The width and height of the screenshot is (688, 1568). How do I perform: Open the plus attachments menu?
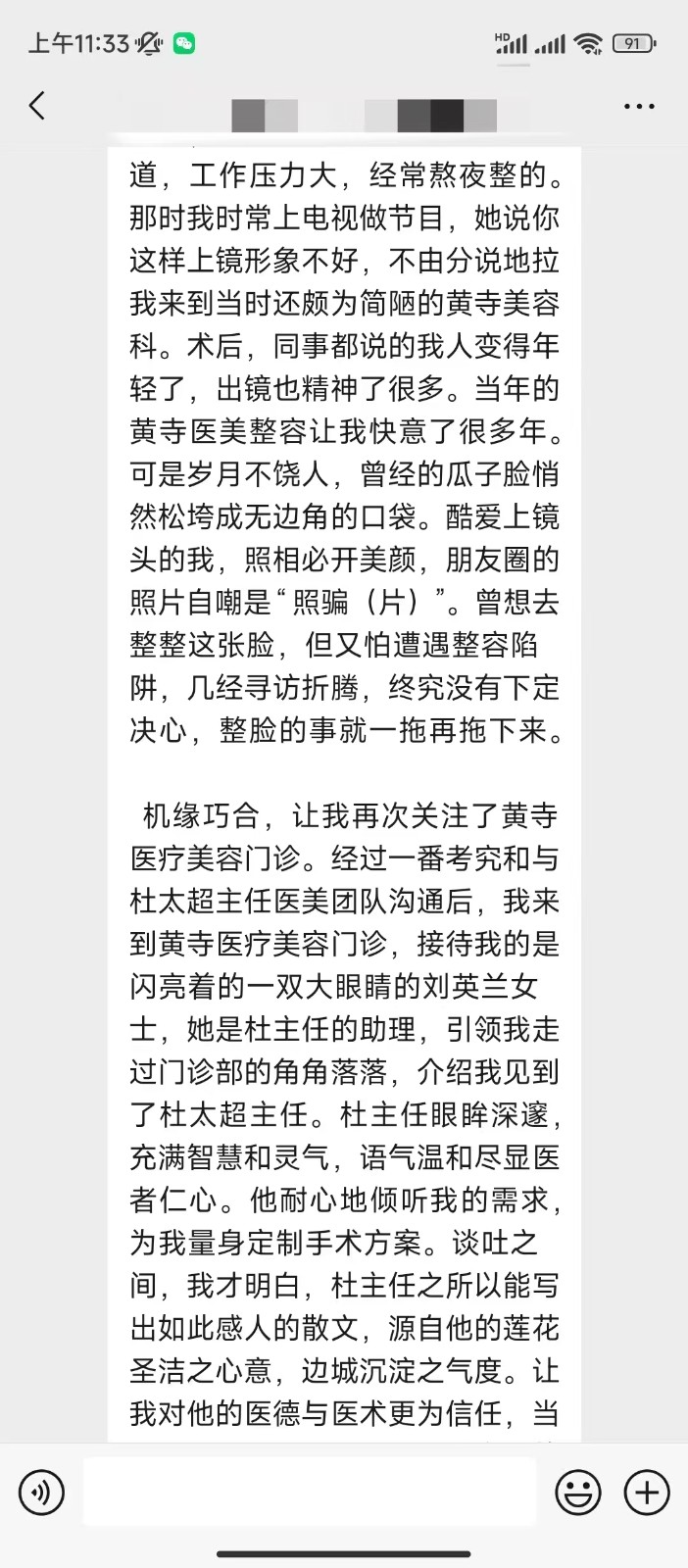(x=647, y=1493)
